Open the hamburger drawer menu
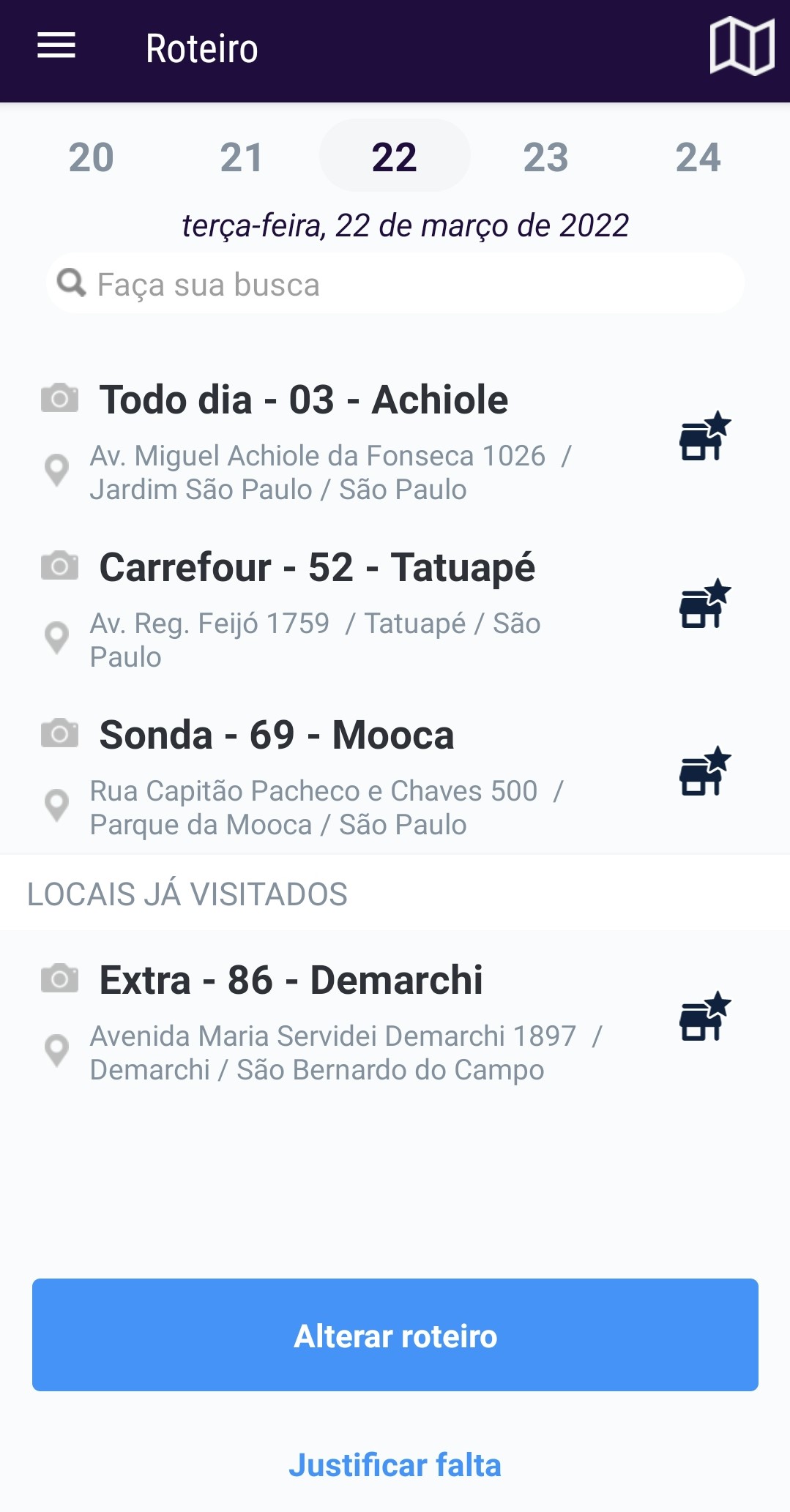 click(56, 46)
